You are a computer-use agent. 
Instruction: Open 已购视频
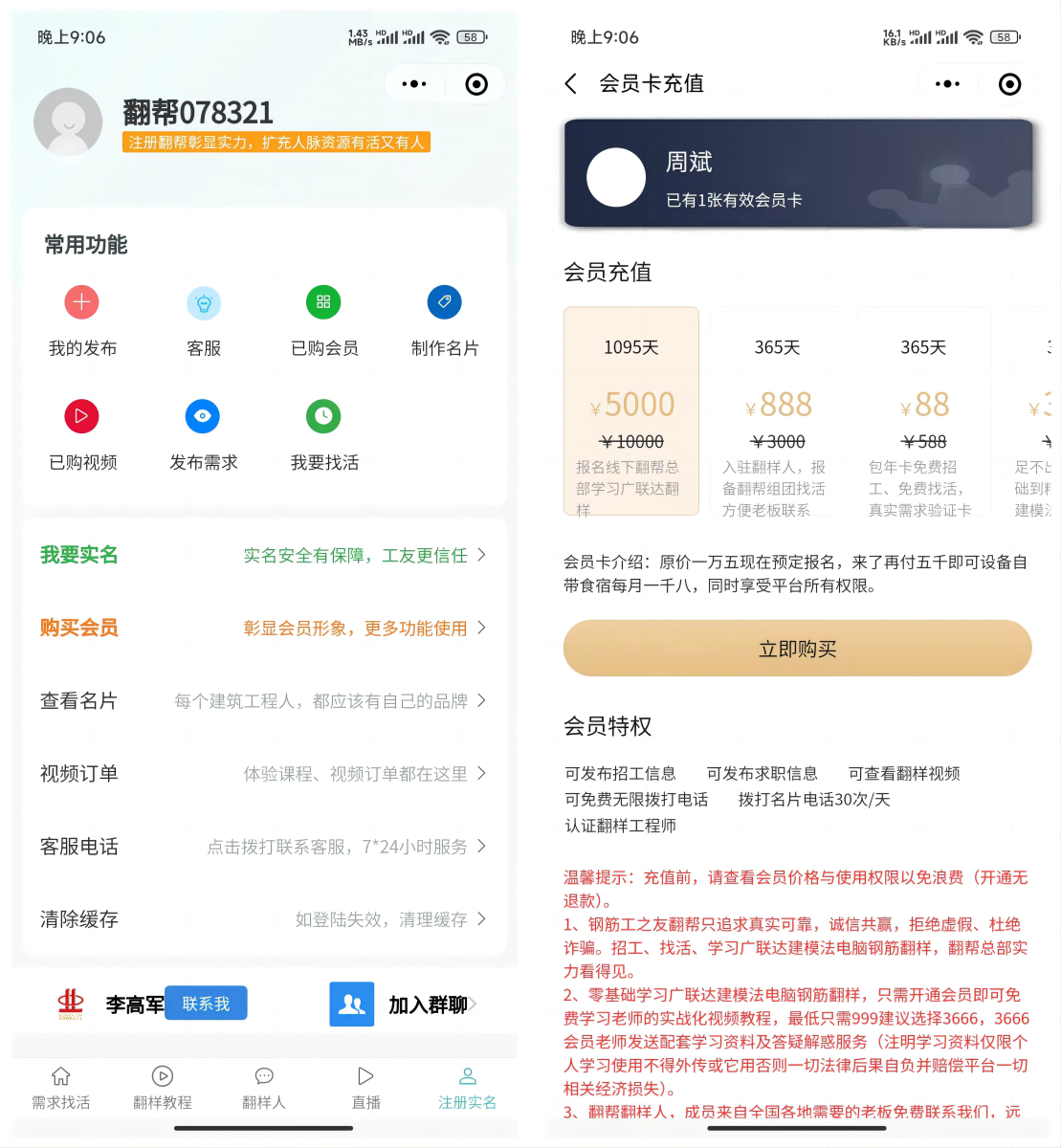click(x=82, y=435)
